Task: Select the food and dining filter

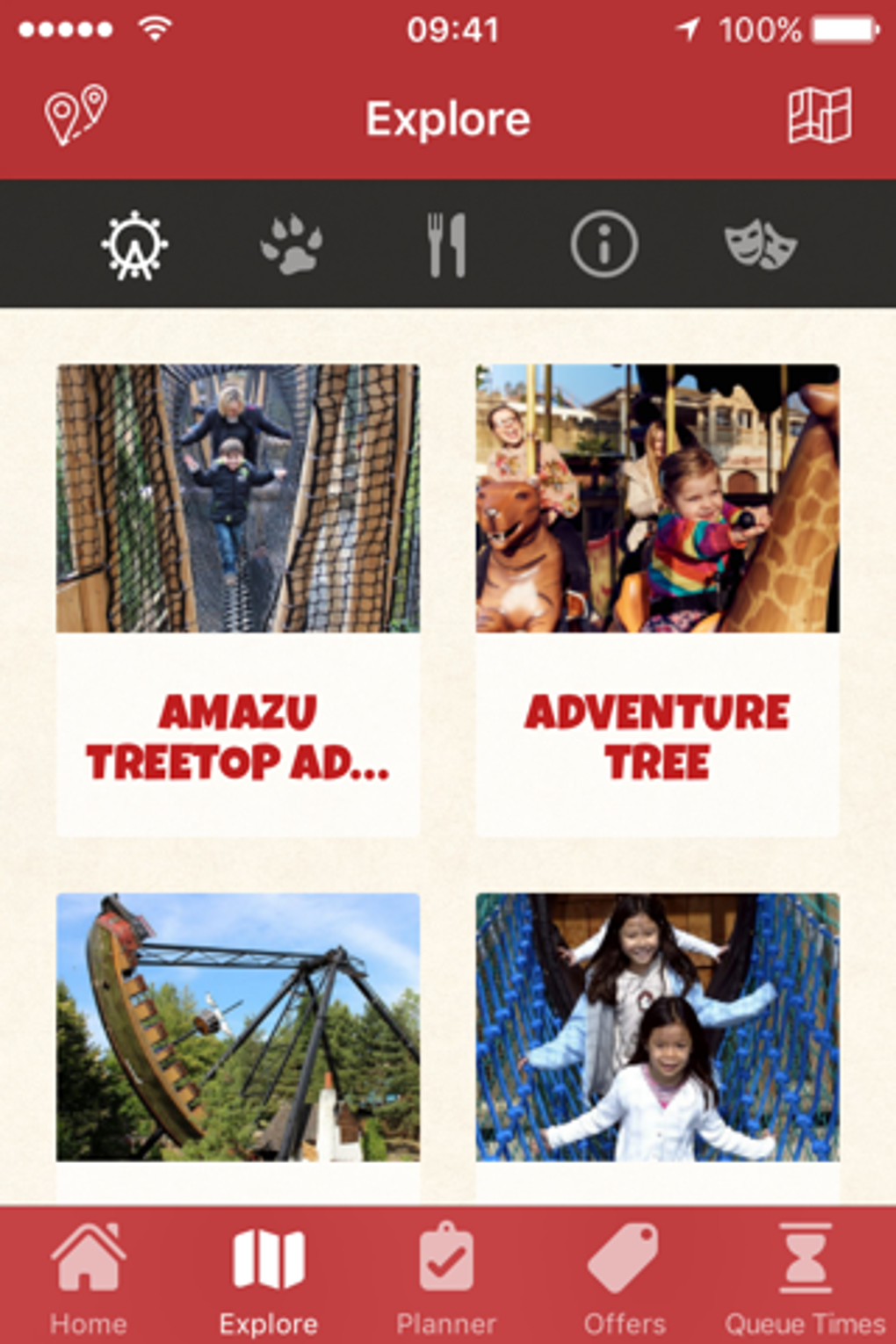Action: [446, 245]
